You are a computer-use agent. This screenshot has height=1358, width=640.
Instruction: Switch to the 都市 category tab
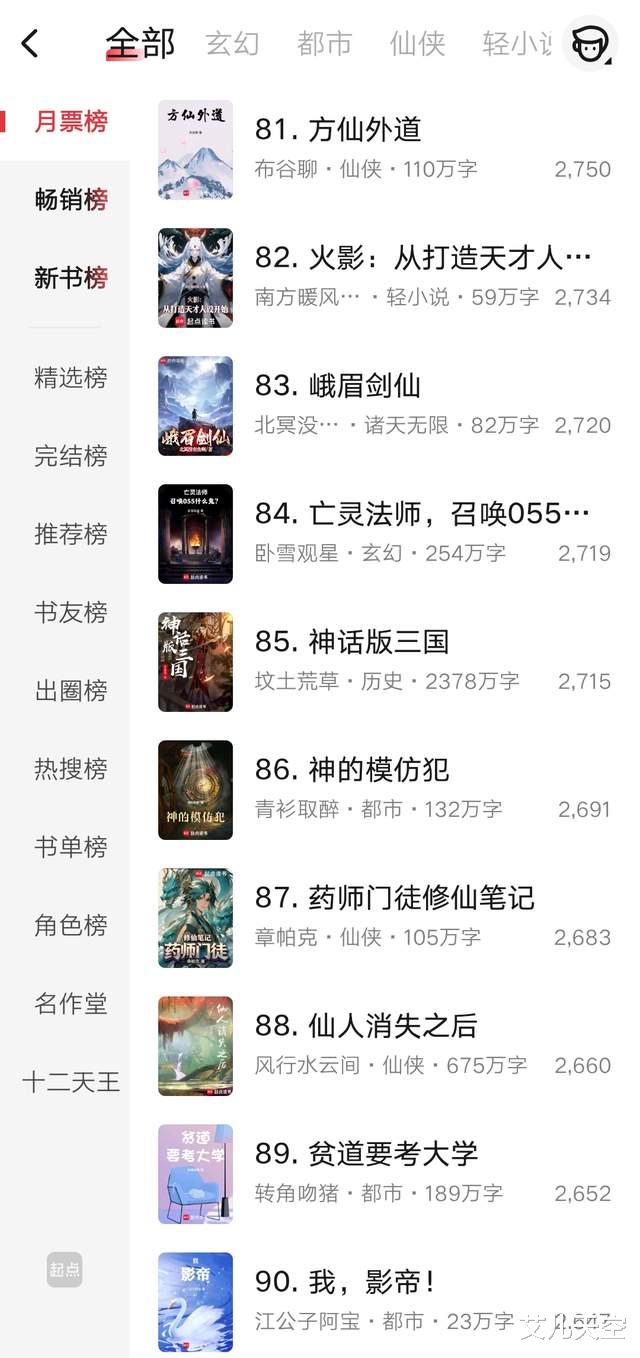pos(324,44)
